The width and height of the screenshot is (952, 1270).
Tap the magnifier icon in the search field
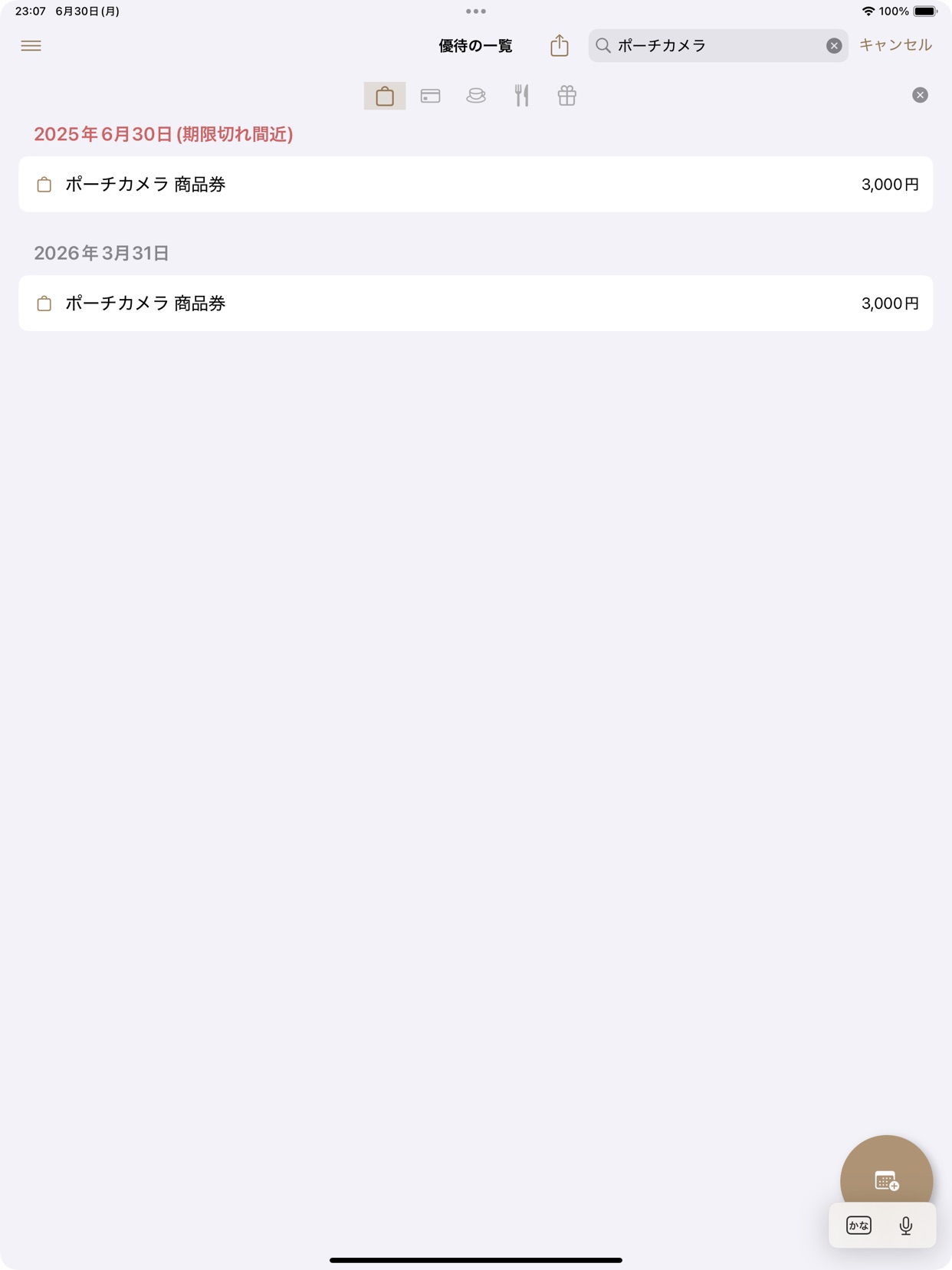[603, 46]
